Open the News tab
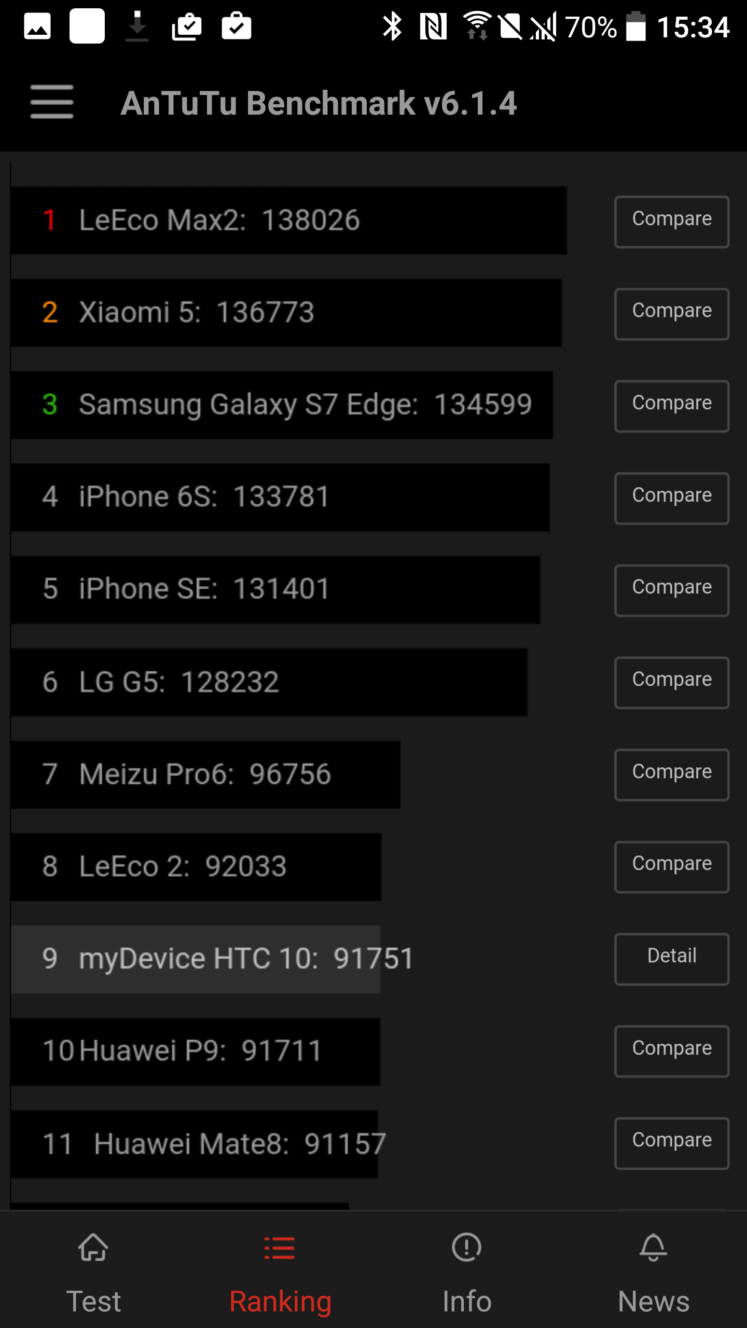 pyautogui.click(x=653, y=1273)
